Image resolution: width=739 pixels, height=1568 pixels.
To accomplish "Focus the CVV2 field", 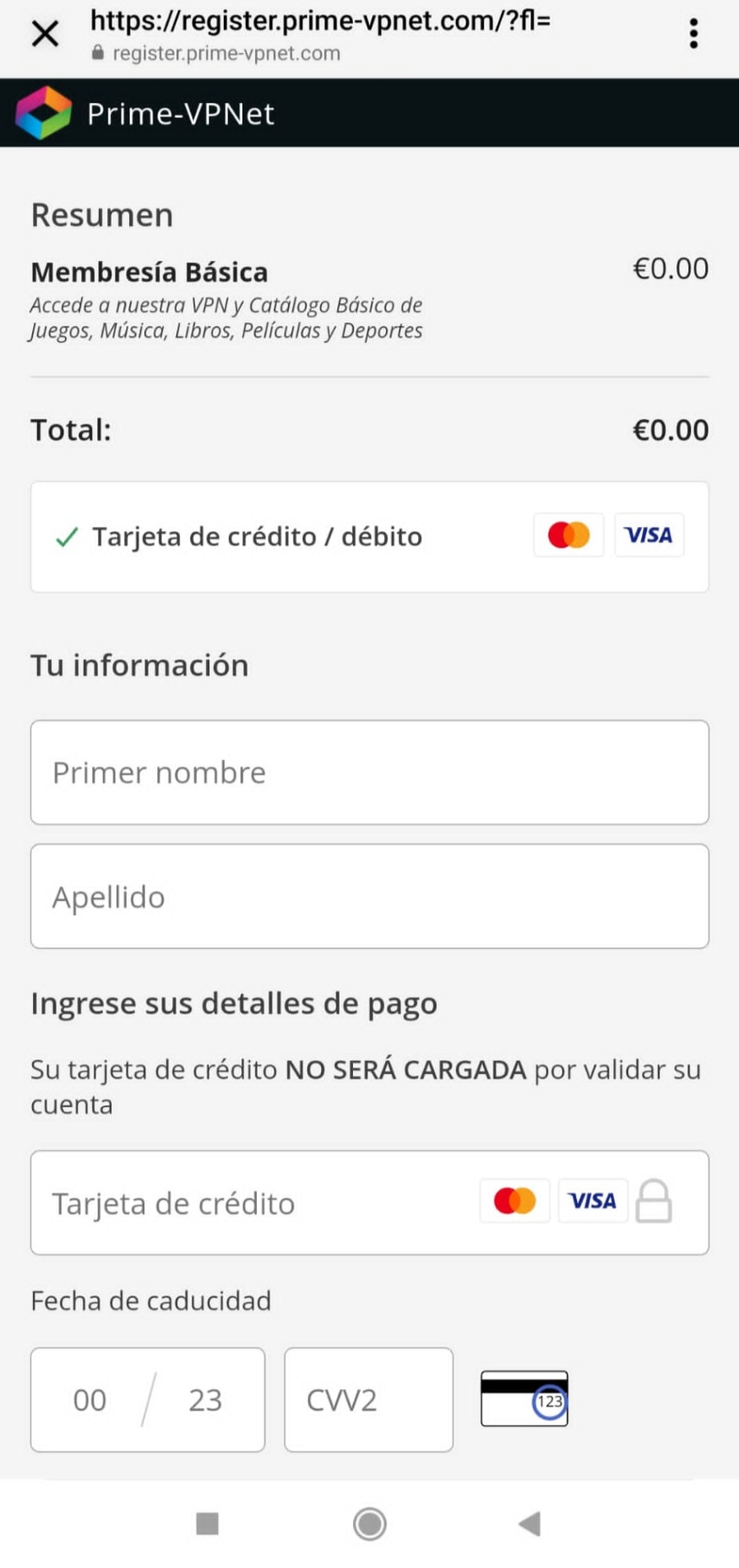I will pyautogui.click(x=368, y=1400).
